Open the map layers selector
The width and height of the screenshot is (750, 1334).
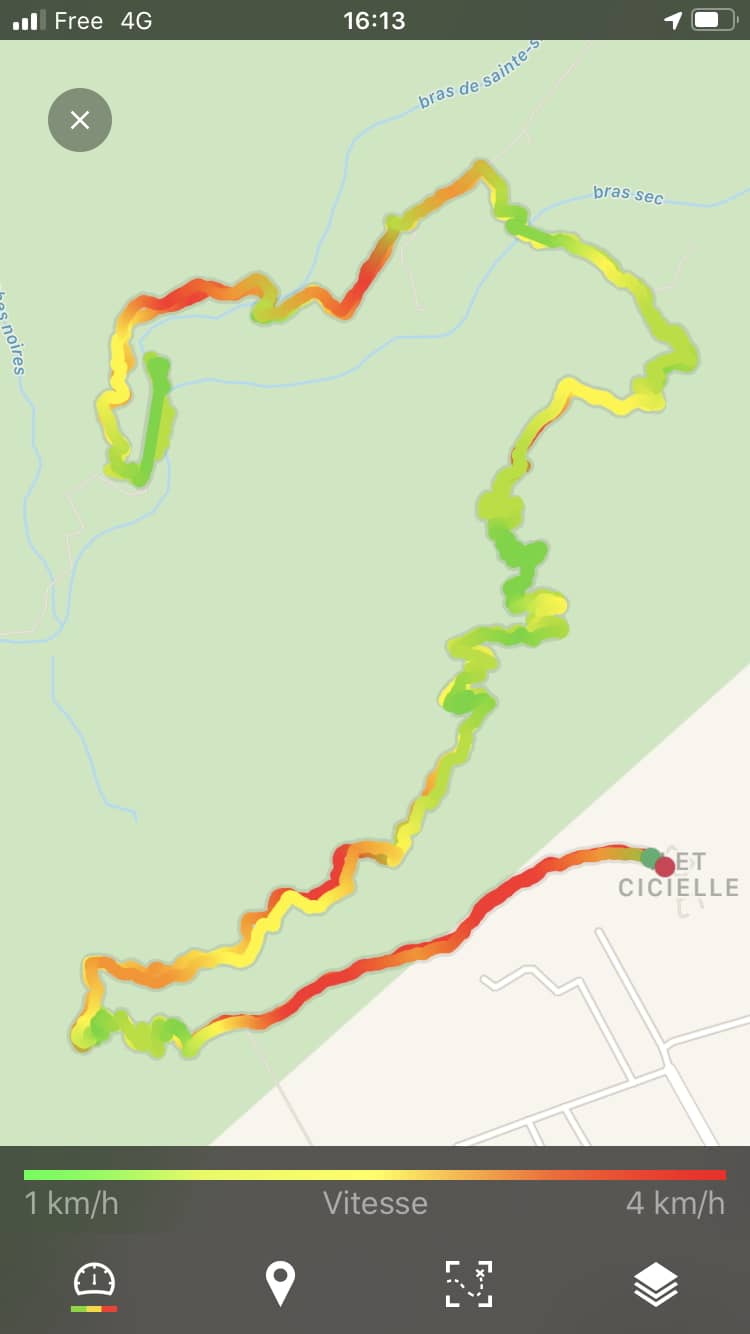click(x=656, y=1283)
